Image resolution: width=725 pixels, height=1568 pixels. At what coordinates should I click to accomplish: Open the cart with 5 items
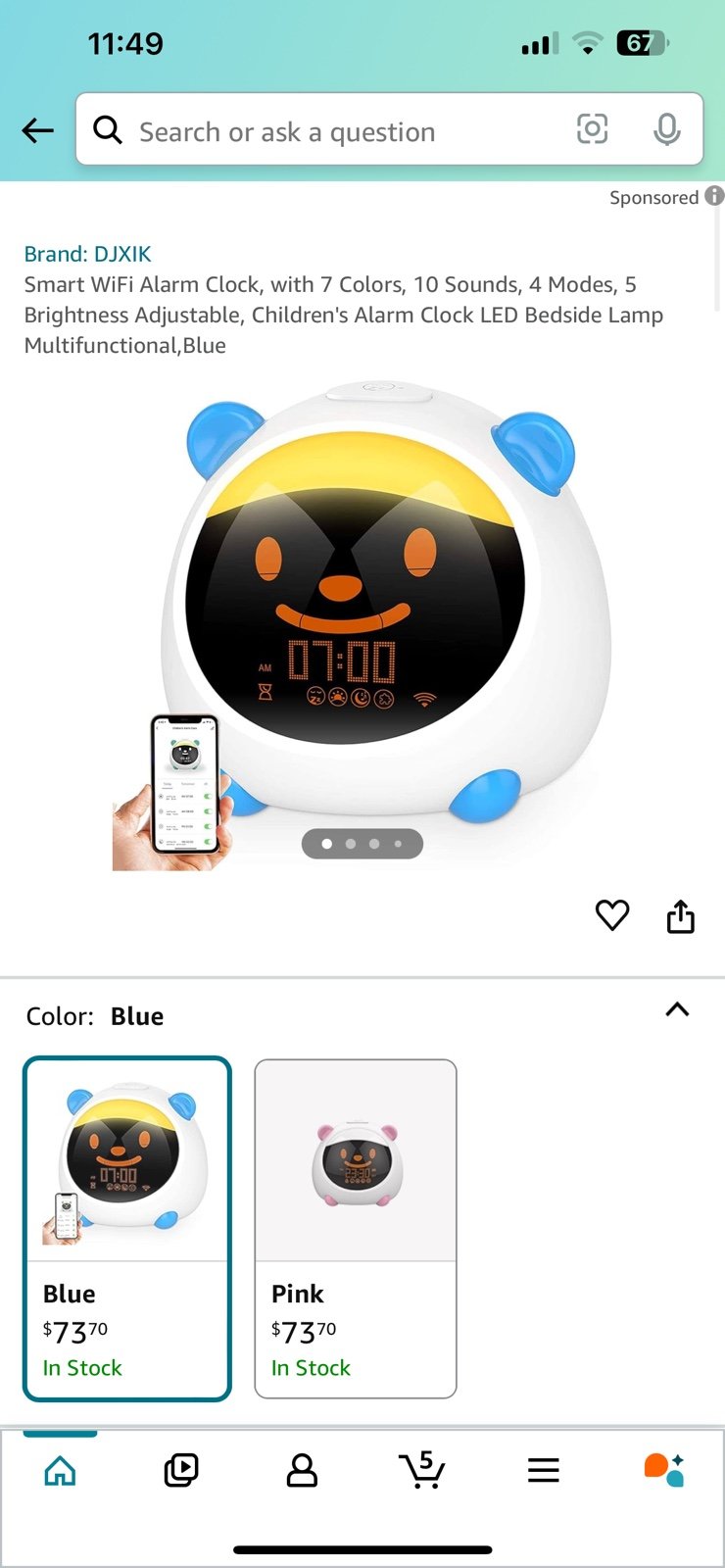click(x=422, y=1470)
